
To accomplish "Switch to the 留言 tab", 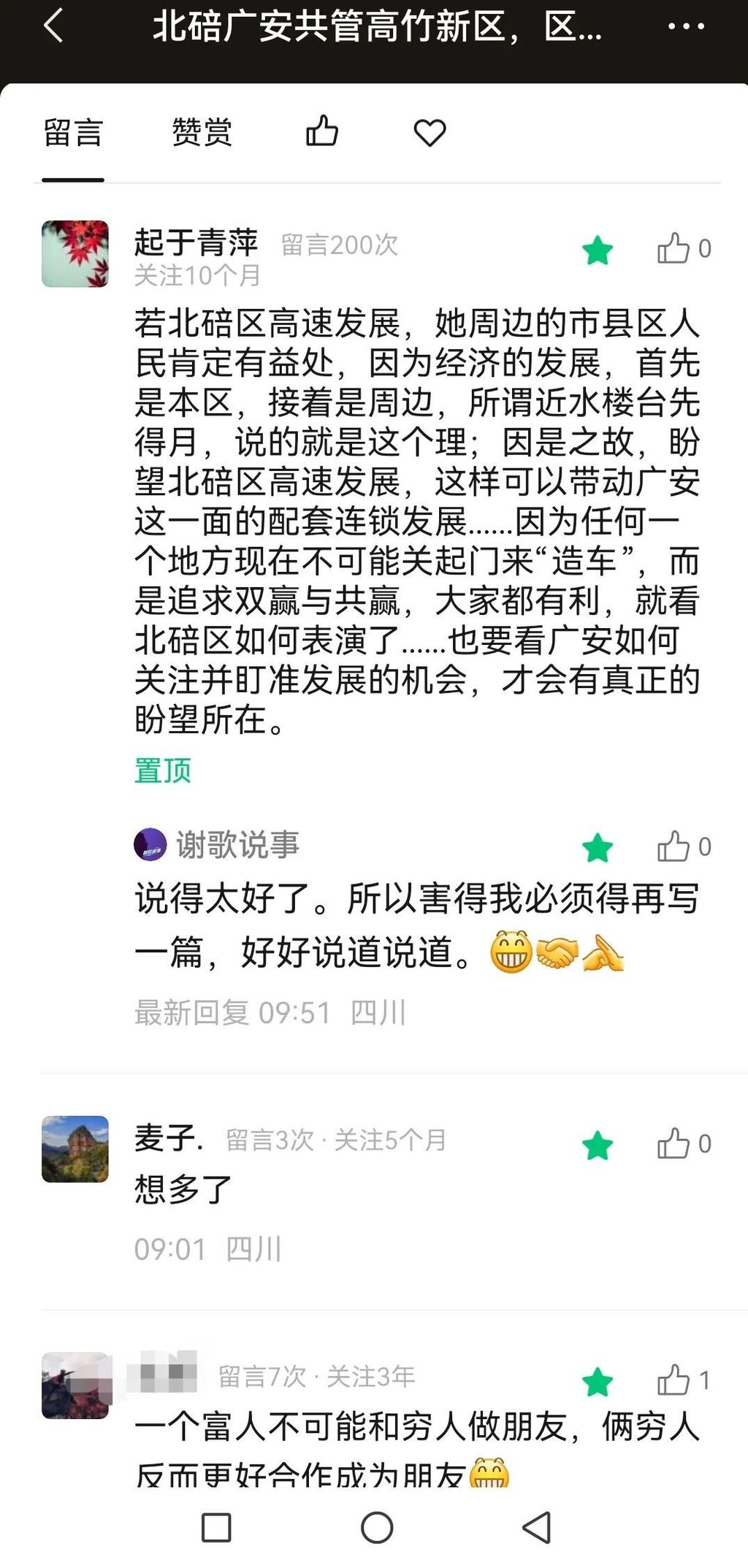I will coord(73,133).
